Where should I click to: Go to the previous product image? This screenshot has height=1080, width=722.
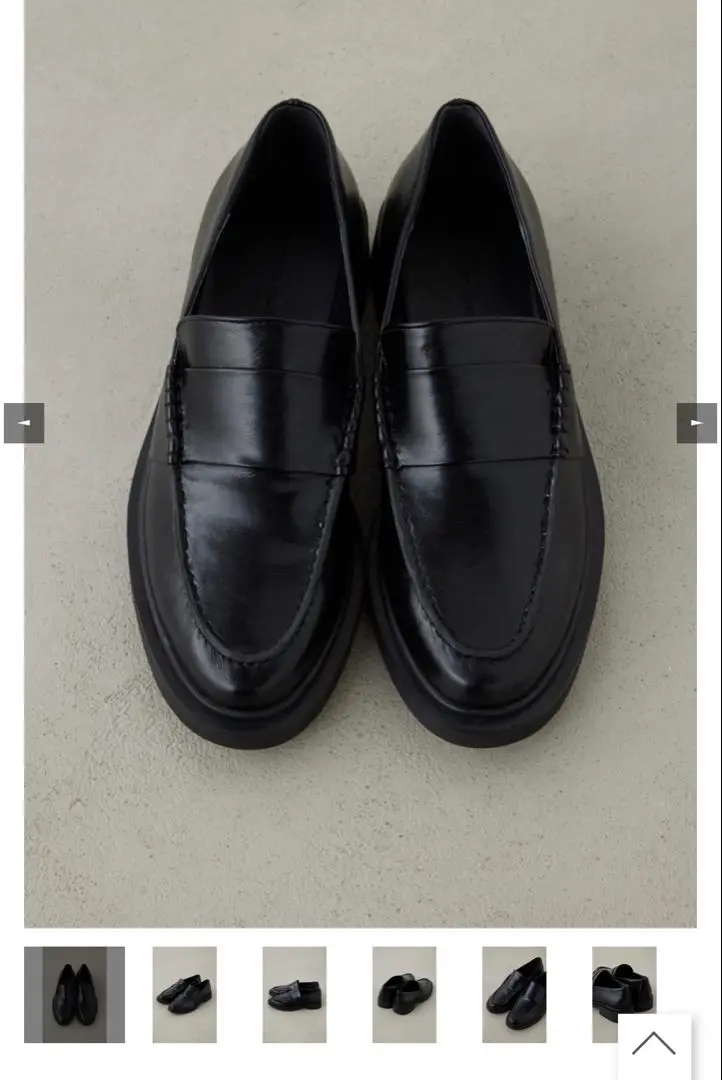tap(24, 423)
